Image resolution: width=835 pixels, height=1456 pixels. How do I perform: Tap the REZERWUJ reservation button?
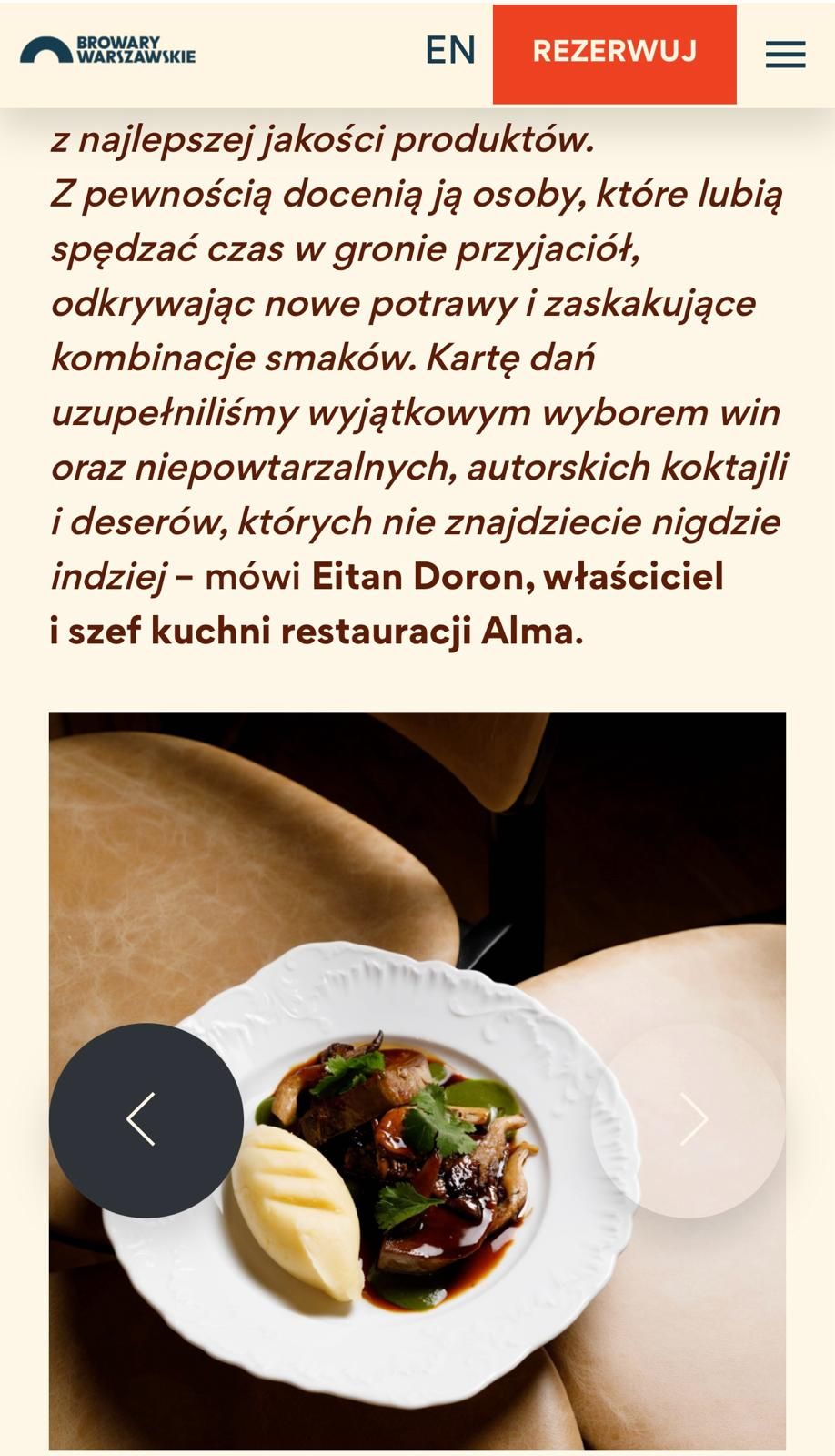[x=615, y=53]
